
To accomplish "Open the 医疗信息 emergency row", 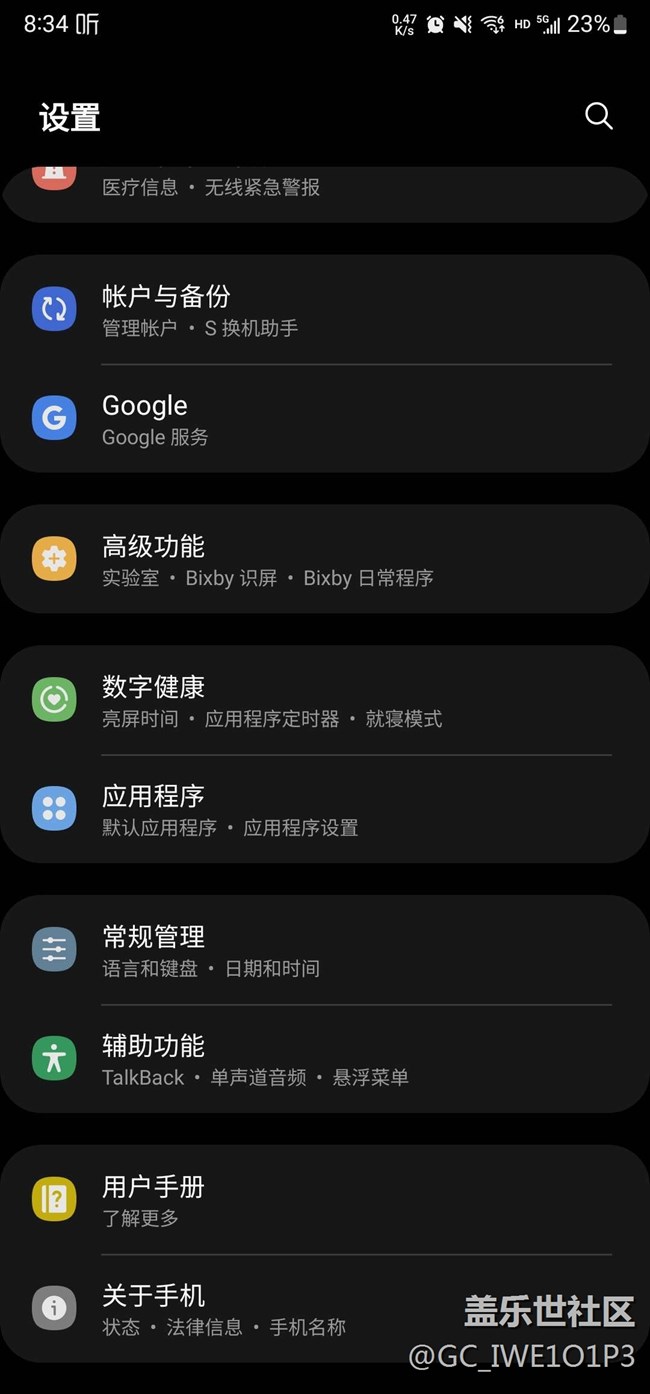I will (325, 192).
